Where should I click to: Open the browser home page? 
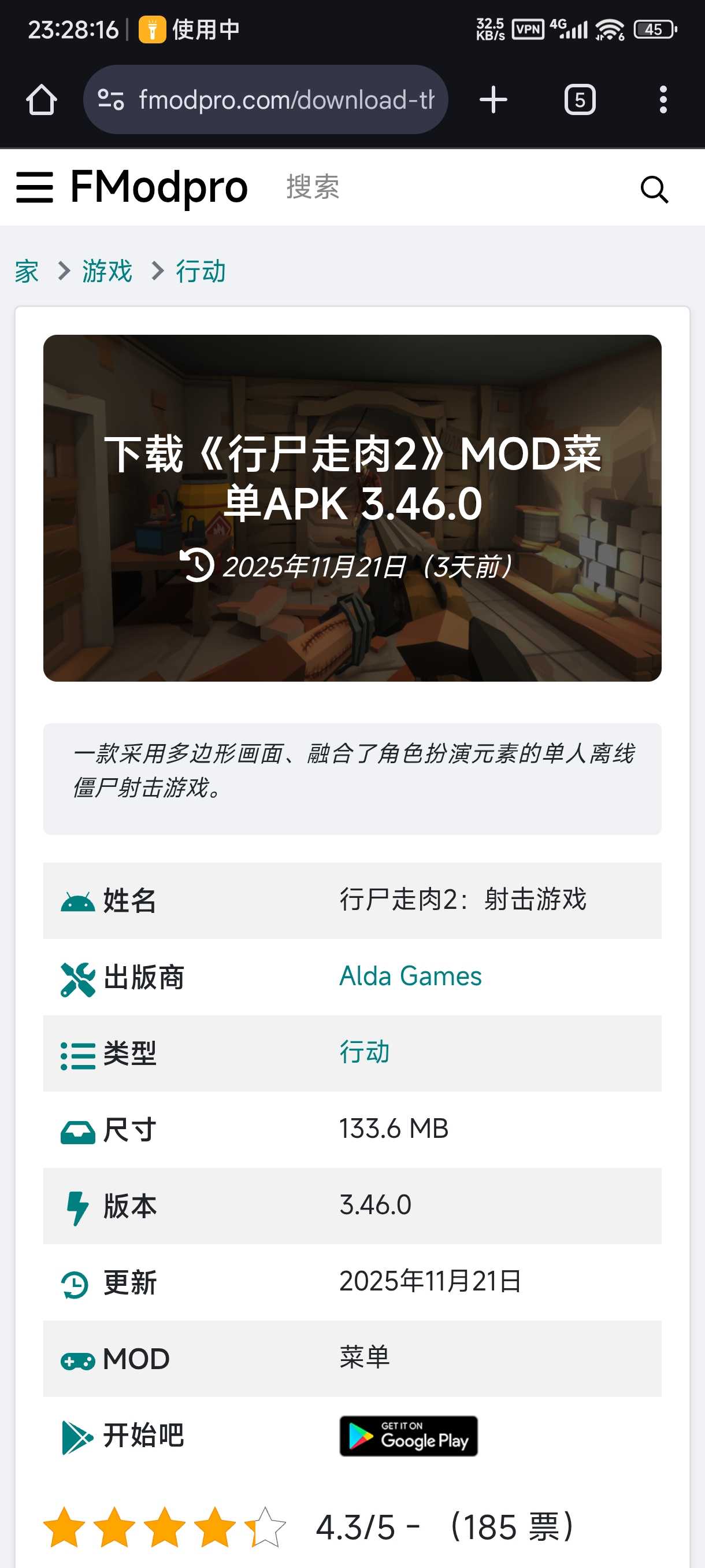(42, 100)
